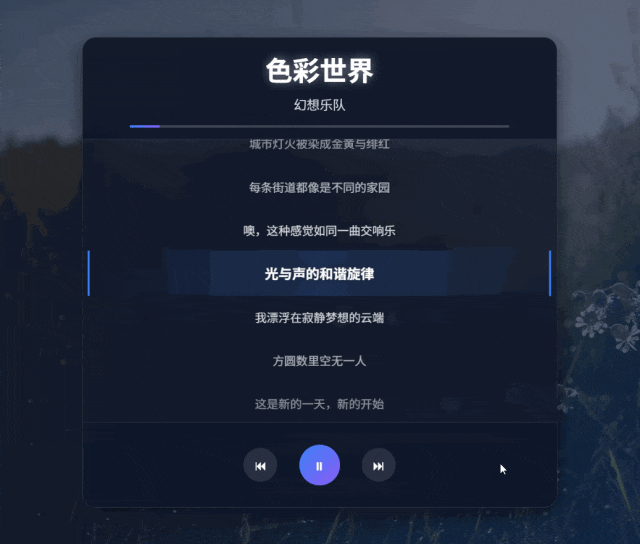Jump to lyric 每条街道都像是不同的家园
The width and height of the screenshot is (640, 544).
tap(319, 188)
